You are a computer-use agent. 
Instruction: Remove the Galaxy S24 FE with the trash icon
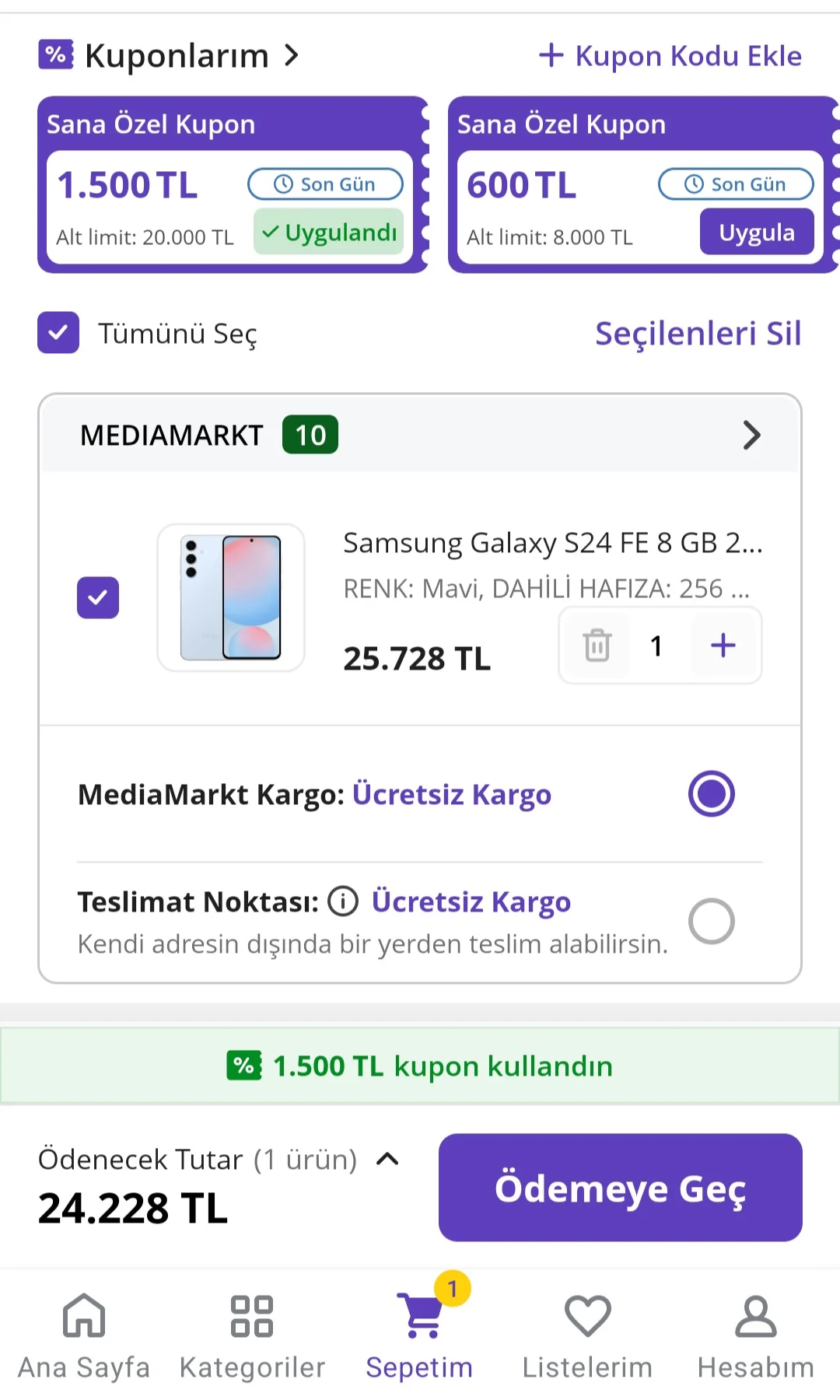pyautogui.click(x=597, y=645)
